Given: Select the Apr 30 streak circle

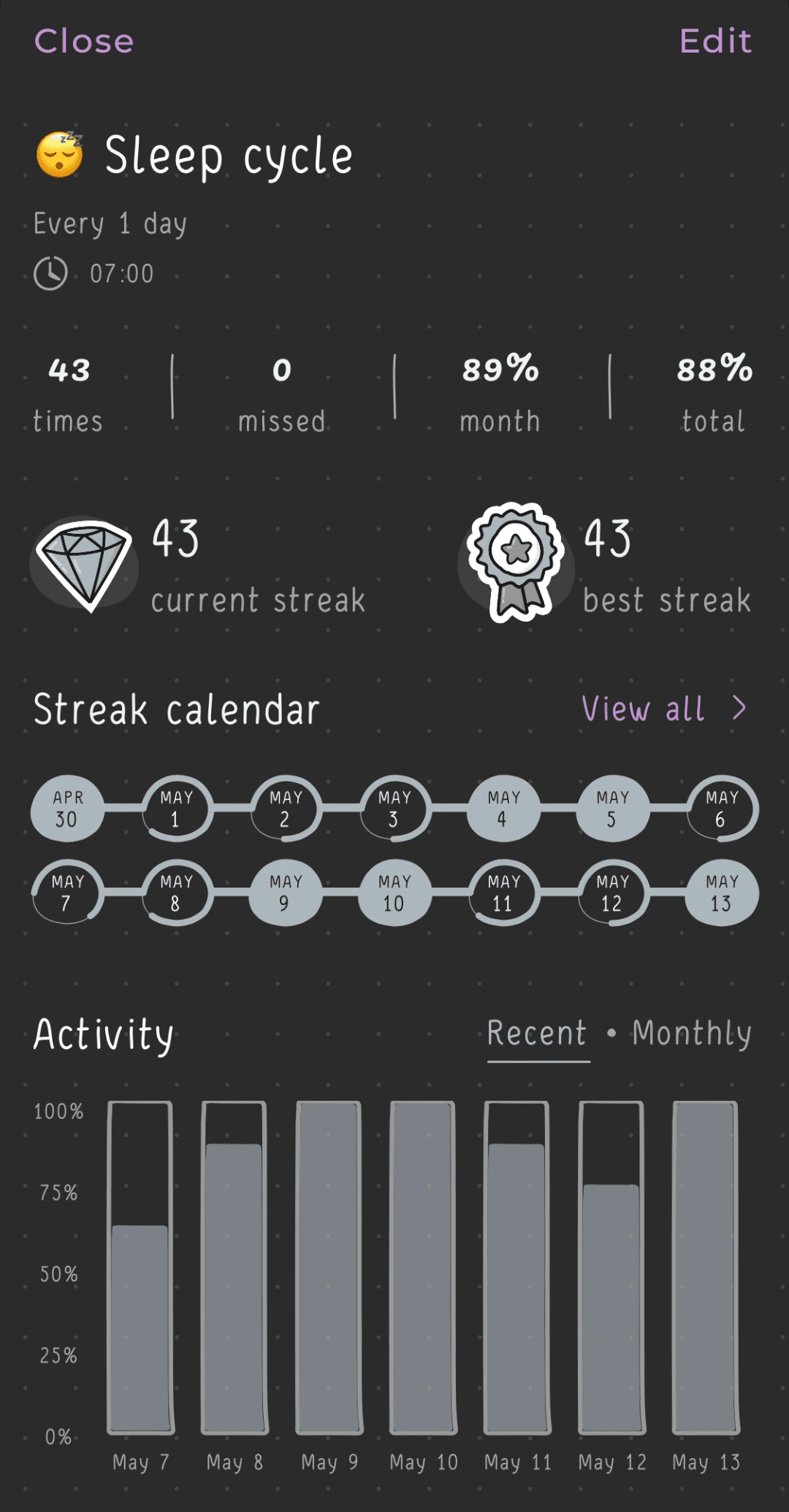Looking at the screenshot, I should click(x=66, y=809).
